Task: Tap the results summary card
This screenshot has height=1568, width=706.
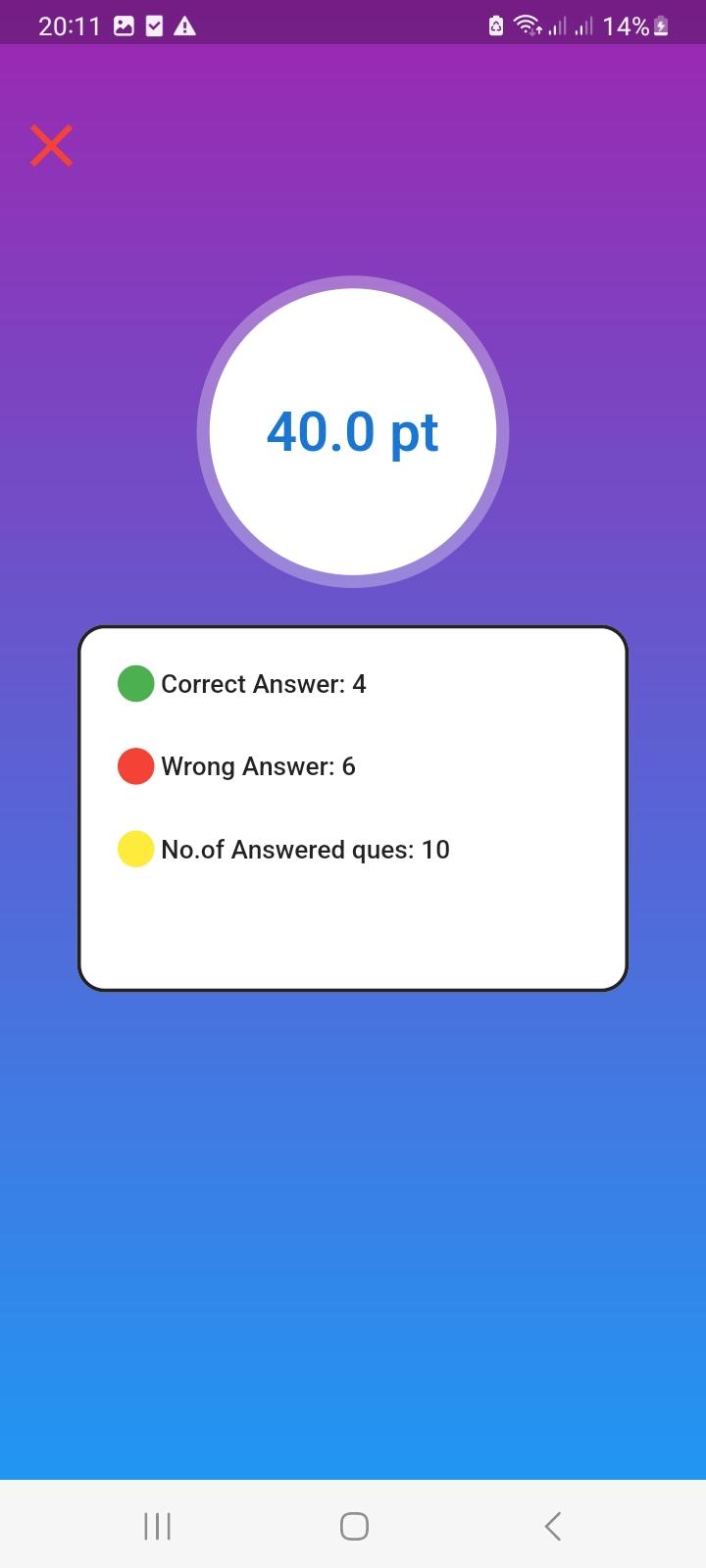Action: point(353,806)
